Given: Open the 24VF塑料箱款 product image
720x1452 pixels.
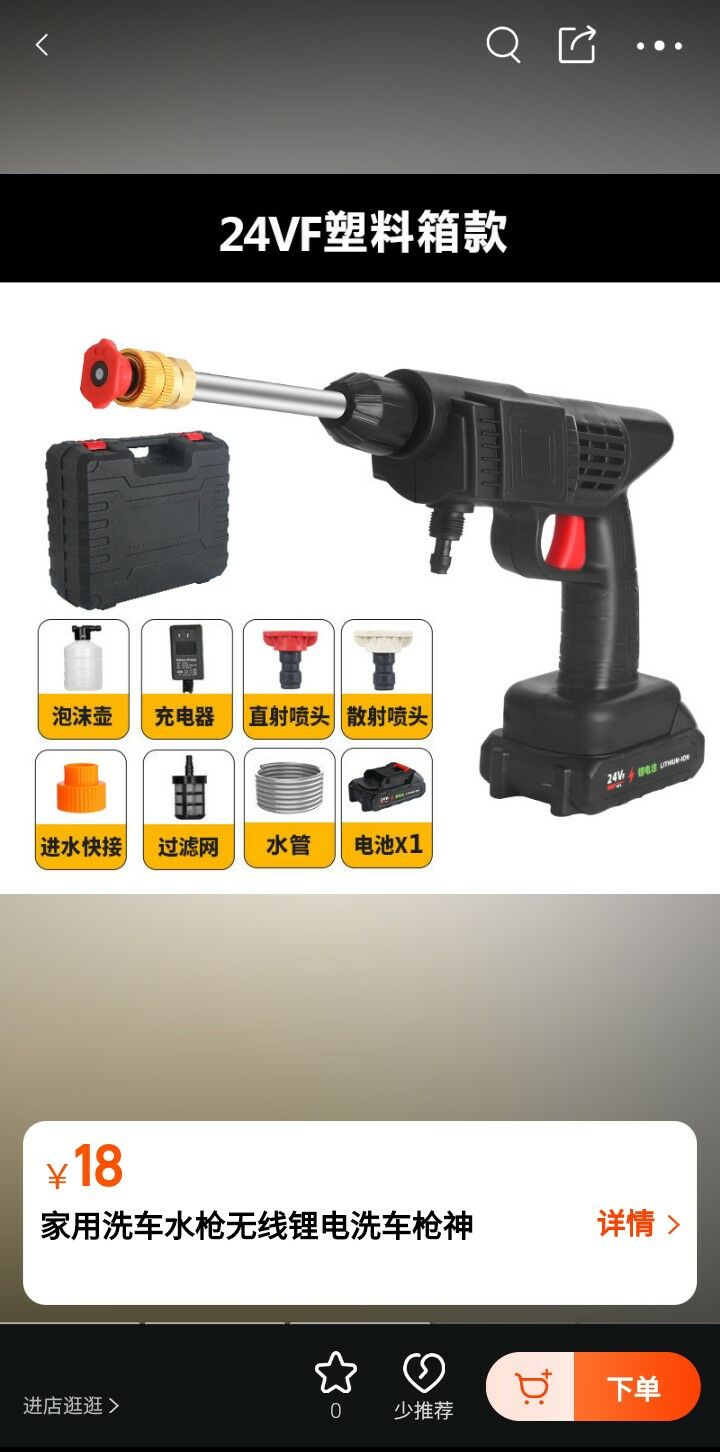Looking at the screenshot, I should pos(360,534).
